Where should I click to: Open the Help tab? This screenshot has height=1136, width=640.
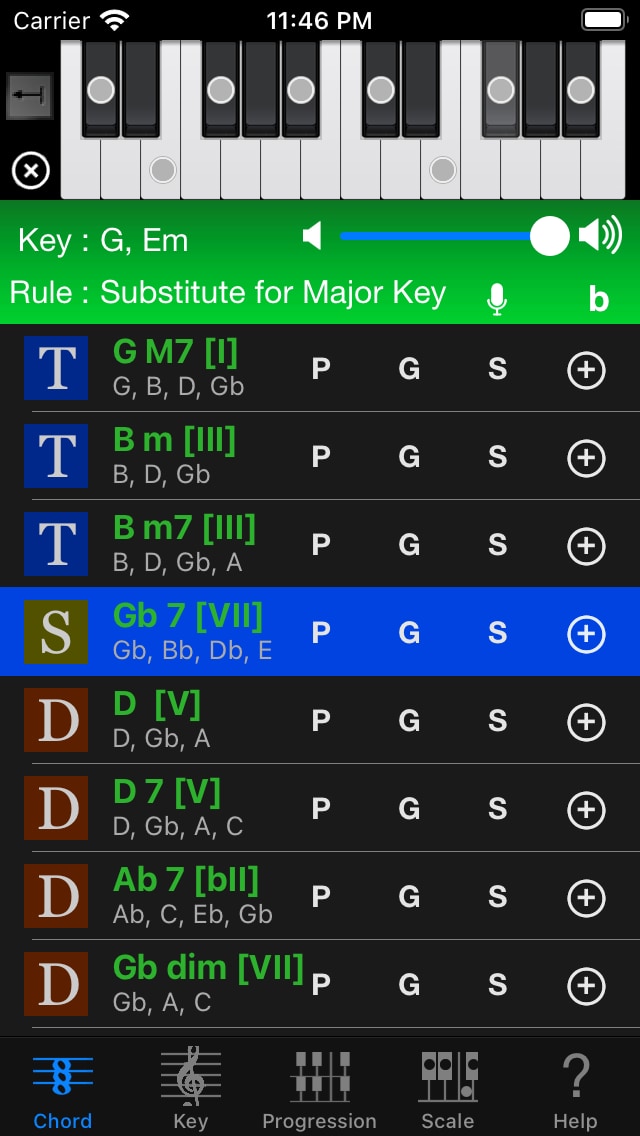[575, 1088]
